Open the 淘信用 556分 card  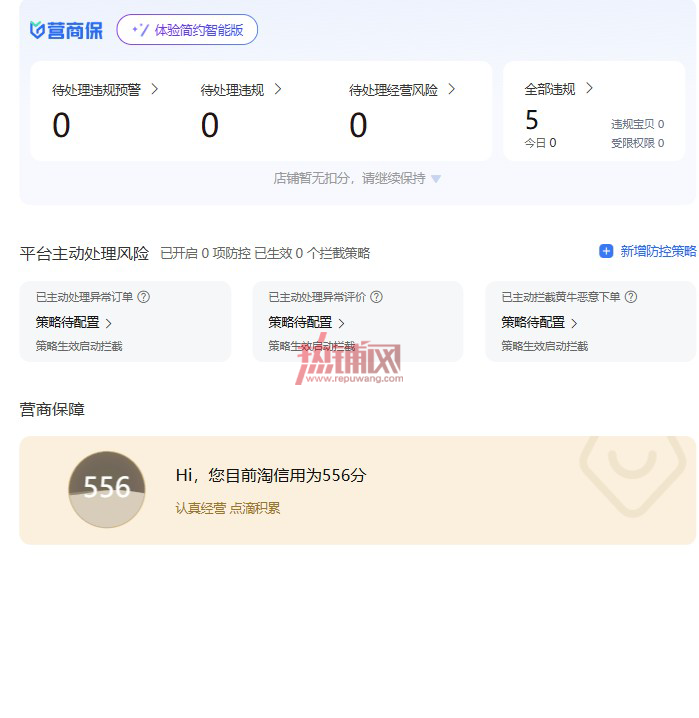[x=358, y=490]
